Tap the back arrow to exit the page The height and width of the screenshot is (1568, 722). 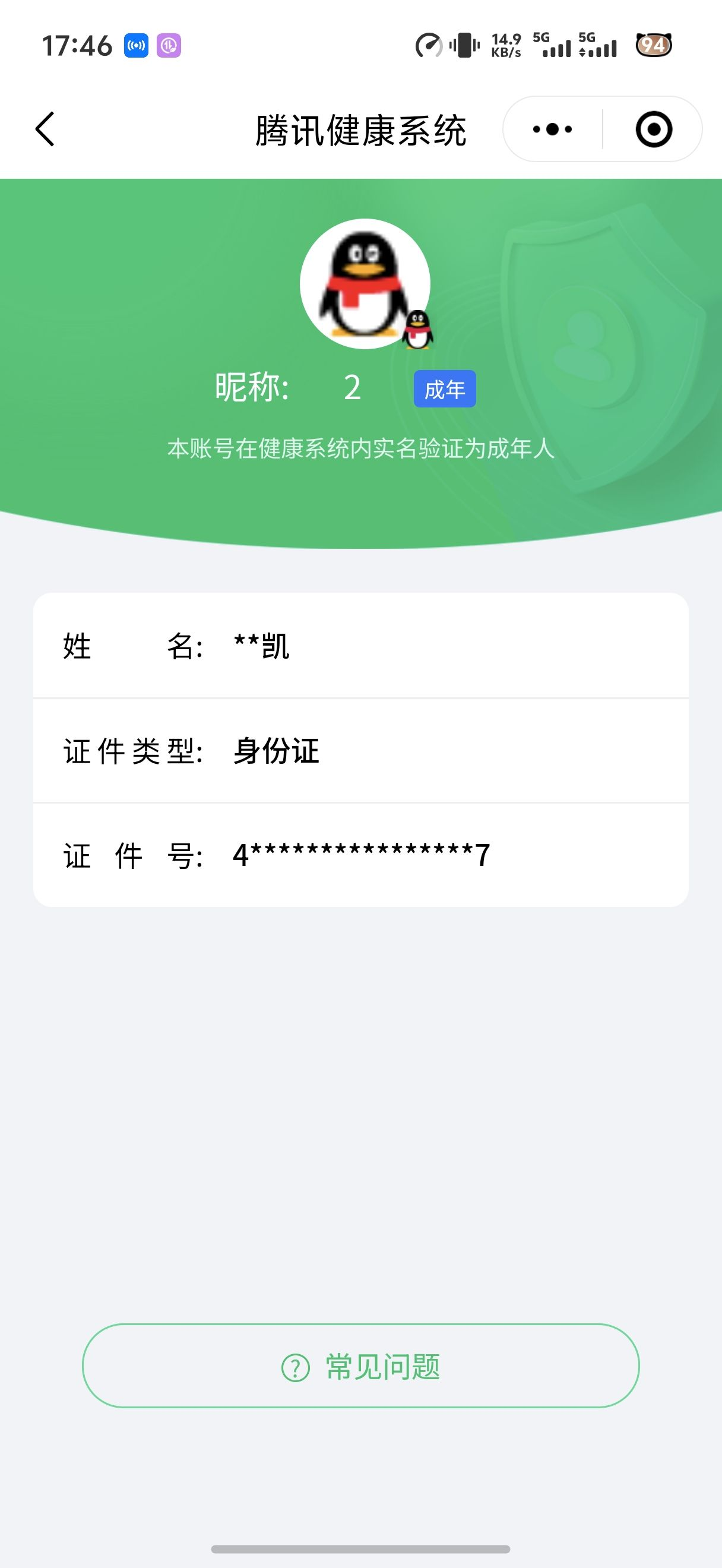pyautogui.click(x=45, y=129)
